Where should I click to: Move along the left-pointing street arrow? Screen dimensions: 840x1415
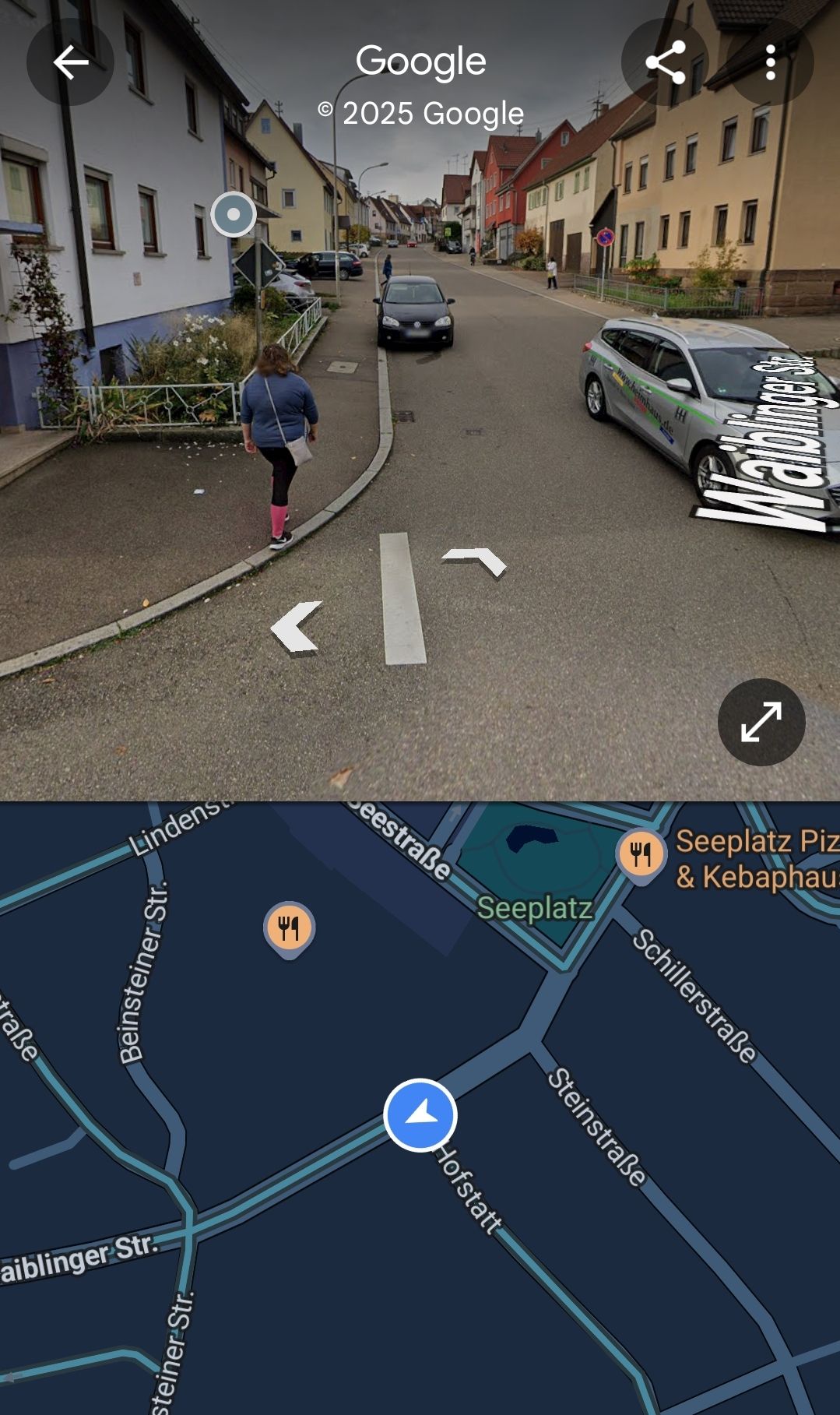(x=297, y=626)
